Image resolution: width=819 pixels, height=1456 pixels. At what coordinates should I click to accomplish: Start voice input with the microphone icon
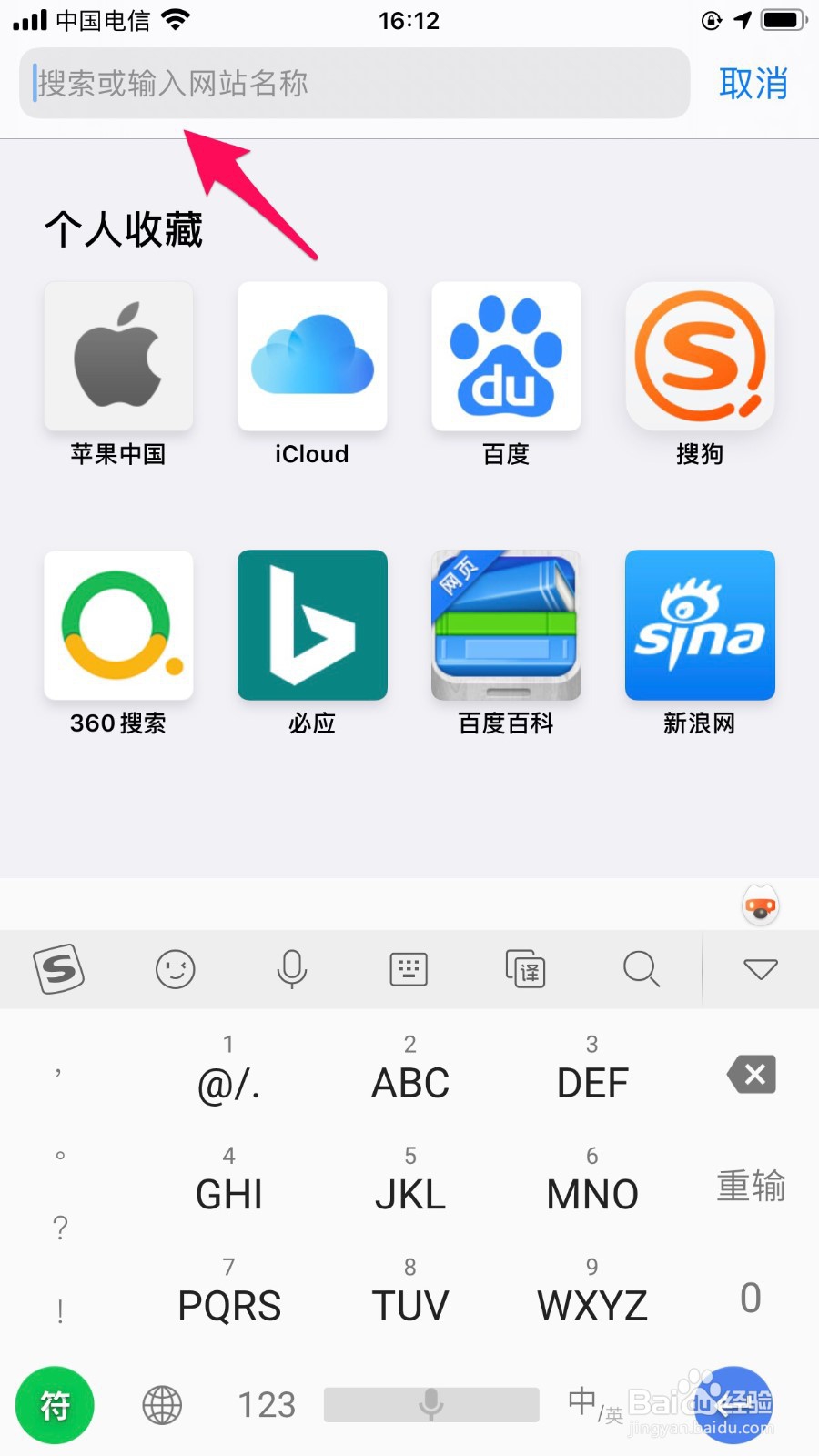tap(291, 968)
